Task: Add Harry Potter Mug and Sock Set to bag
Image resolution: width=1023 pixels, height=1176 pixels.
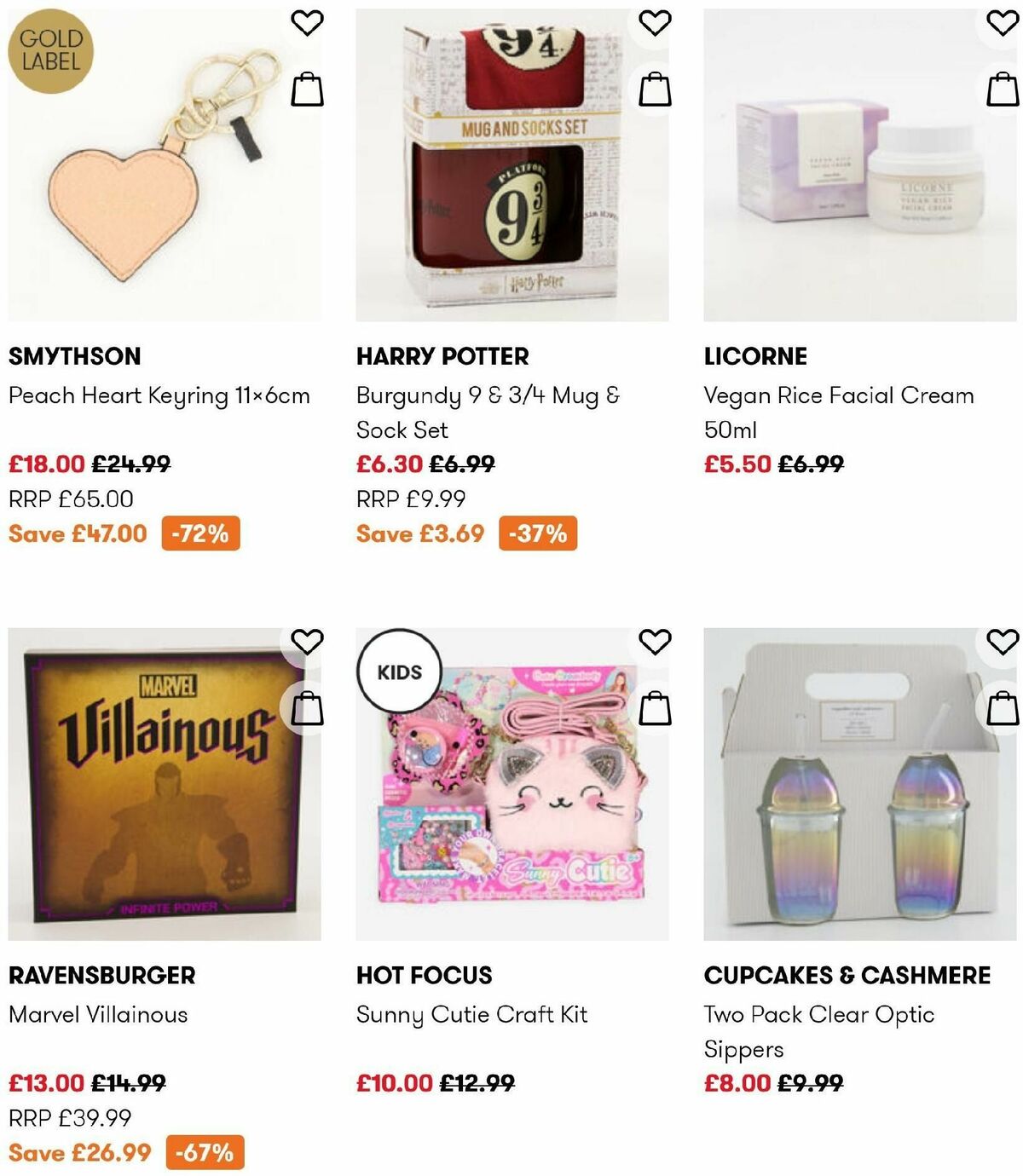Action: (652, 90)
